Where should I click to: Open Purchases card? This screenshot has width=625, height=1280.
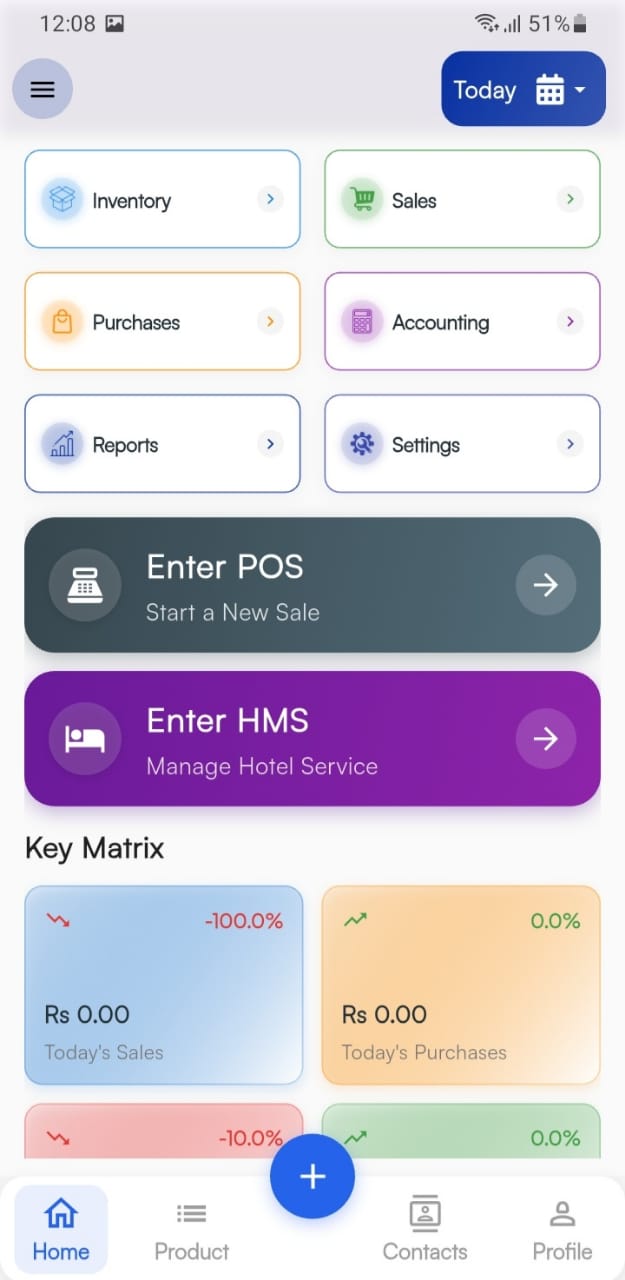click(162, 321)
